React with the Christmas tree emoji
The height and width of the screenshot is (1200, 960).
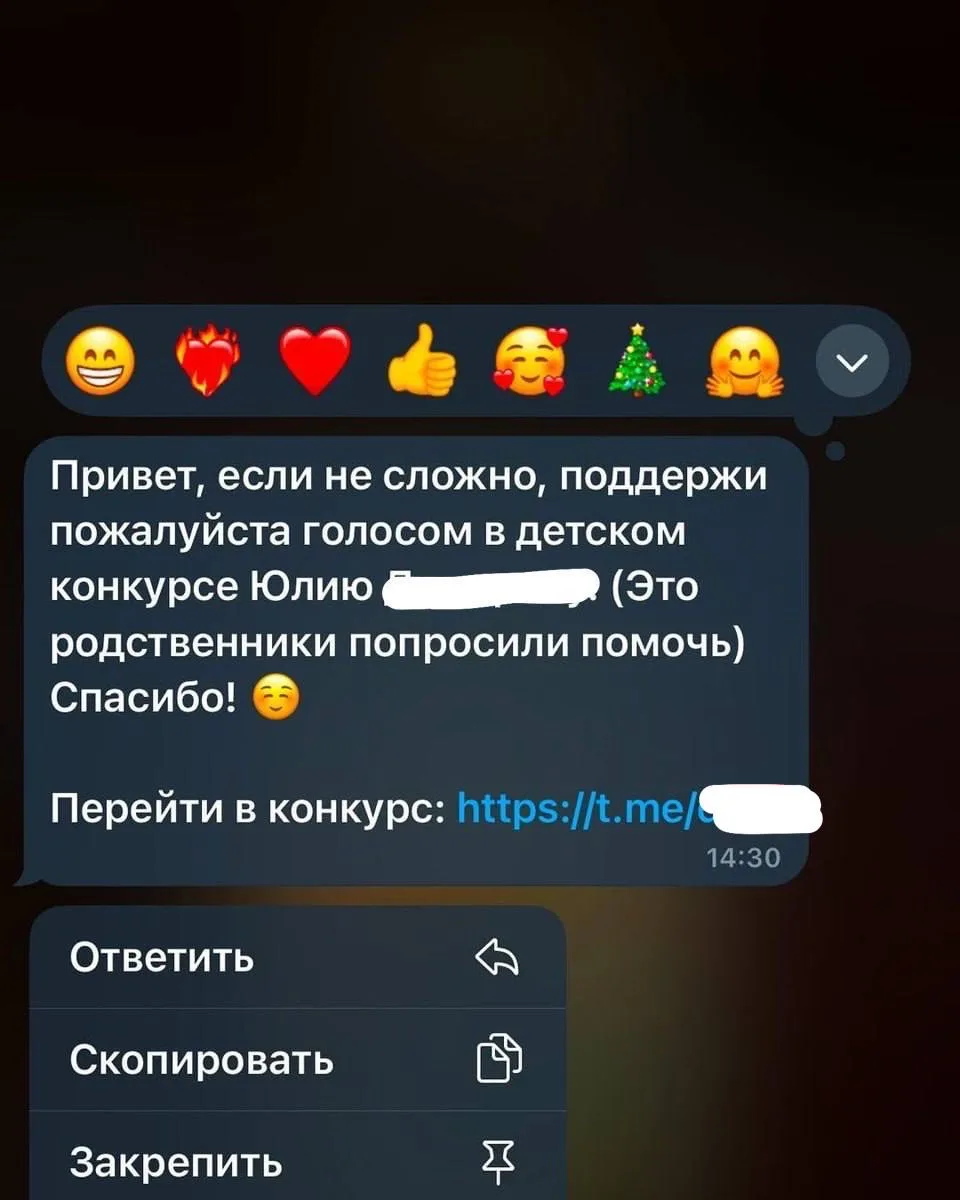click(x=638, y=362)
